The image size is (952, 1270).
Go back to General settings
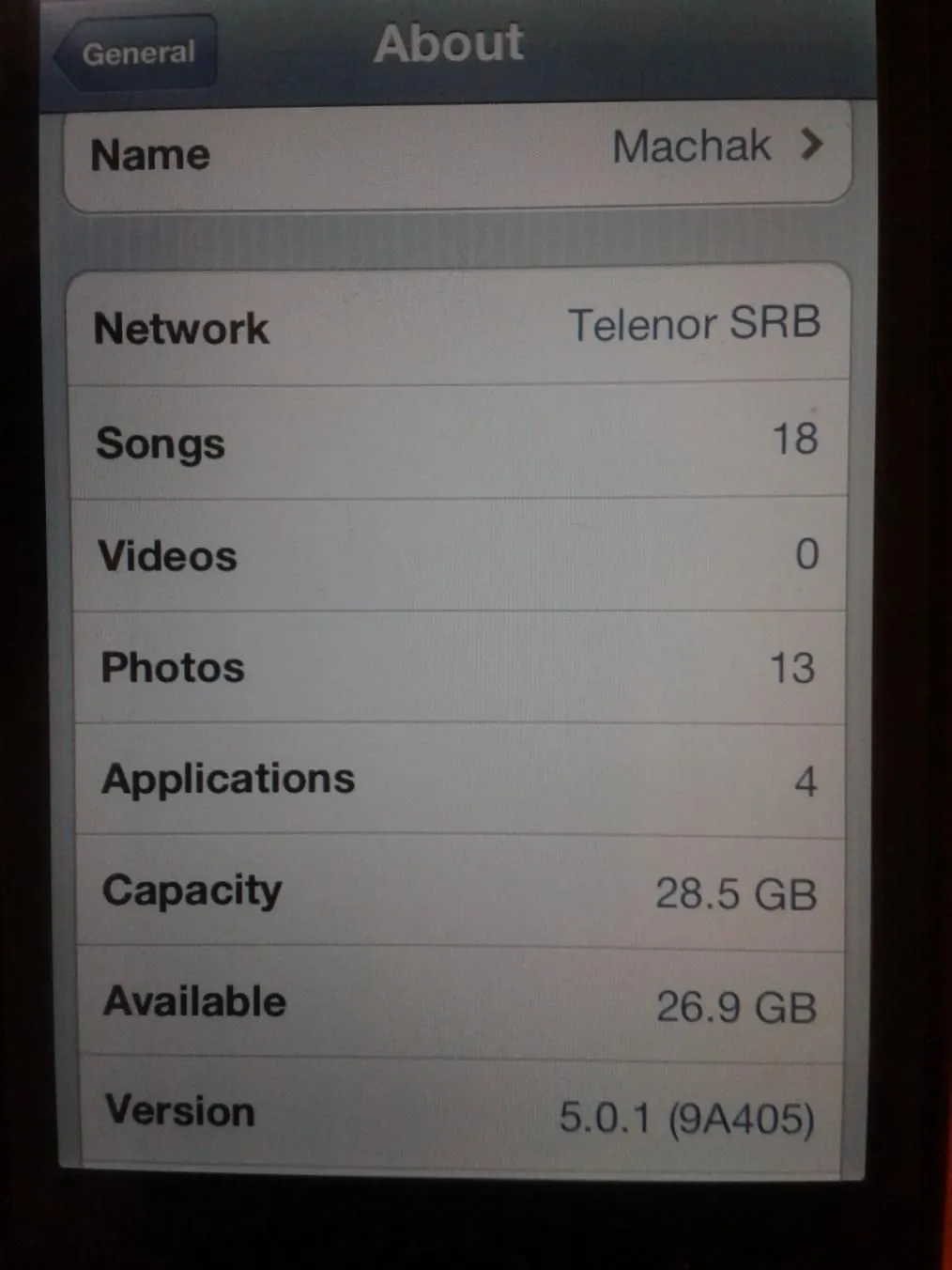pos(136,53)
